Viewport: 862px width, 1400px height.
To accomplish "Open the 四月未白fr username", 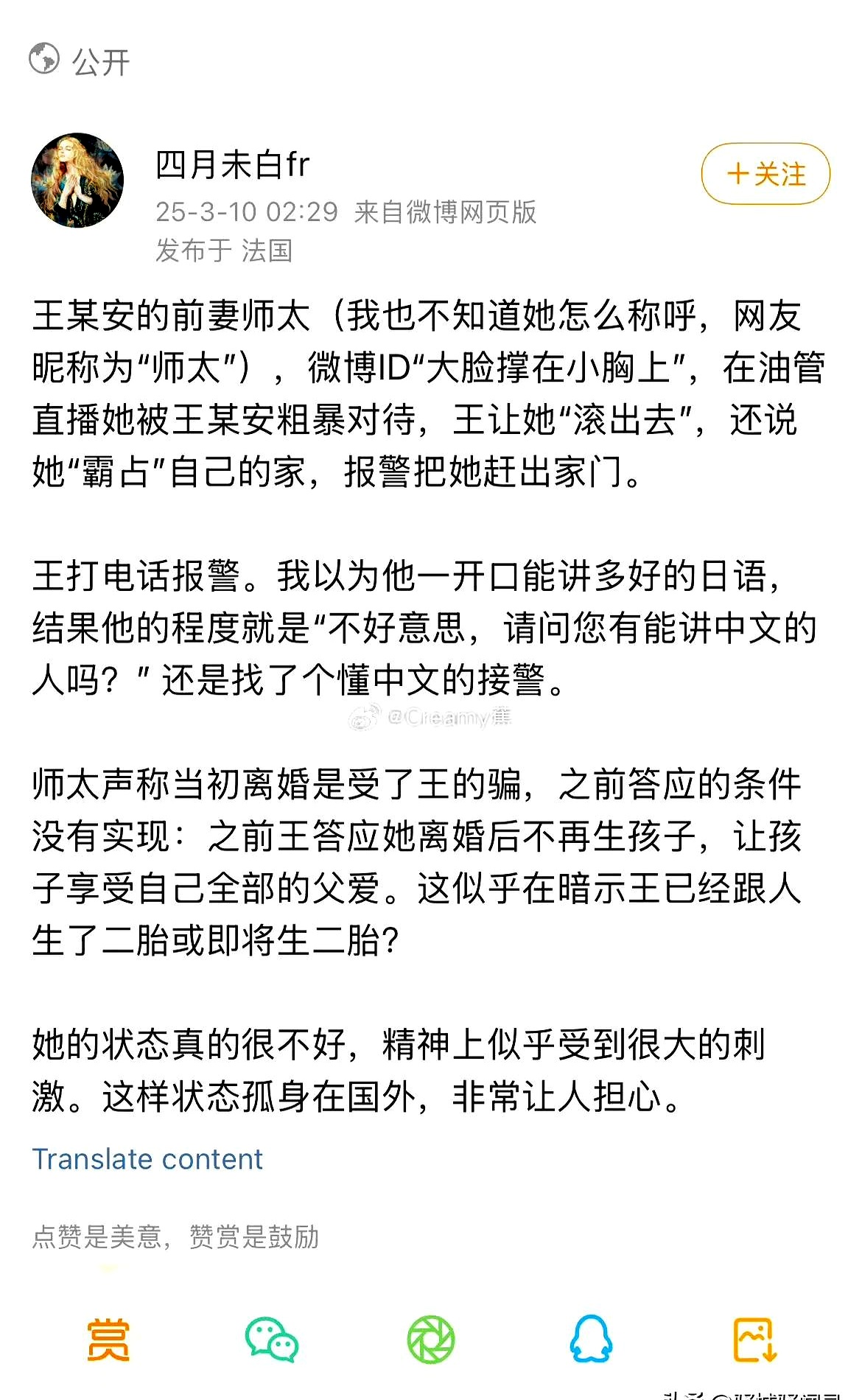I will click(232, 164).
